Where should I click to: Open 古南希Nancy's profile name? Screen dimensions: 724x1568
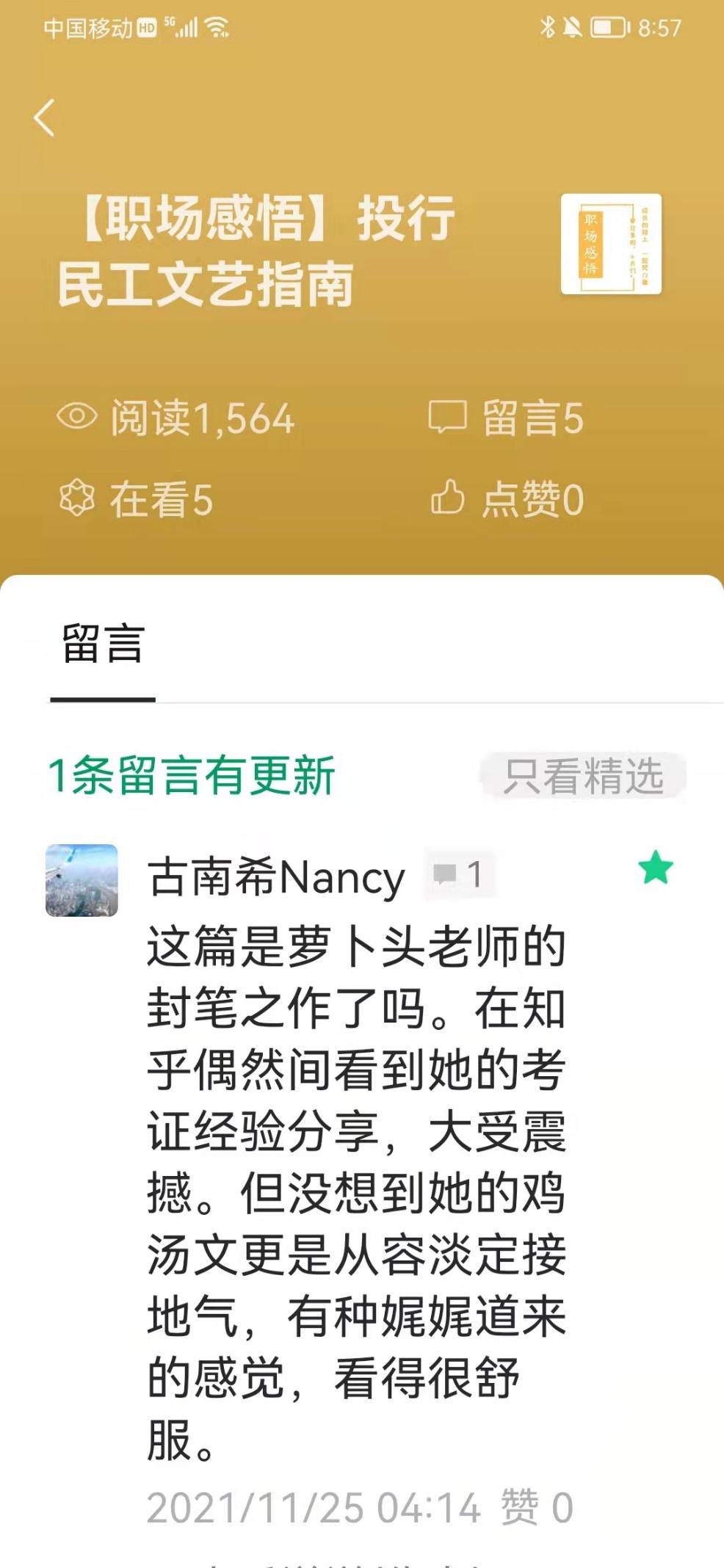click(x=274, y=876)
